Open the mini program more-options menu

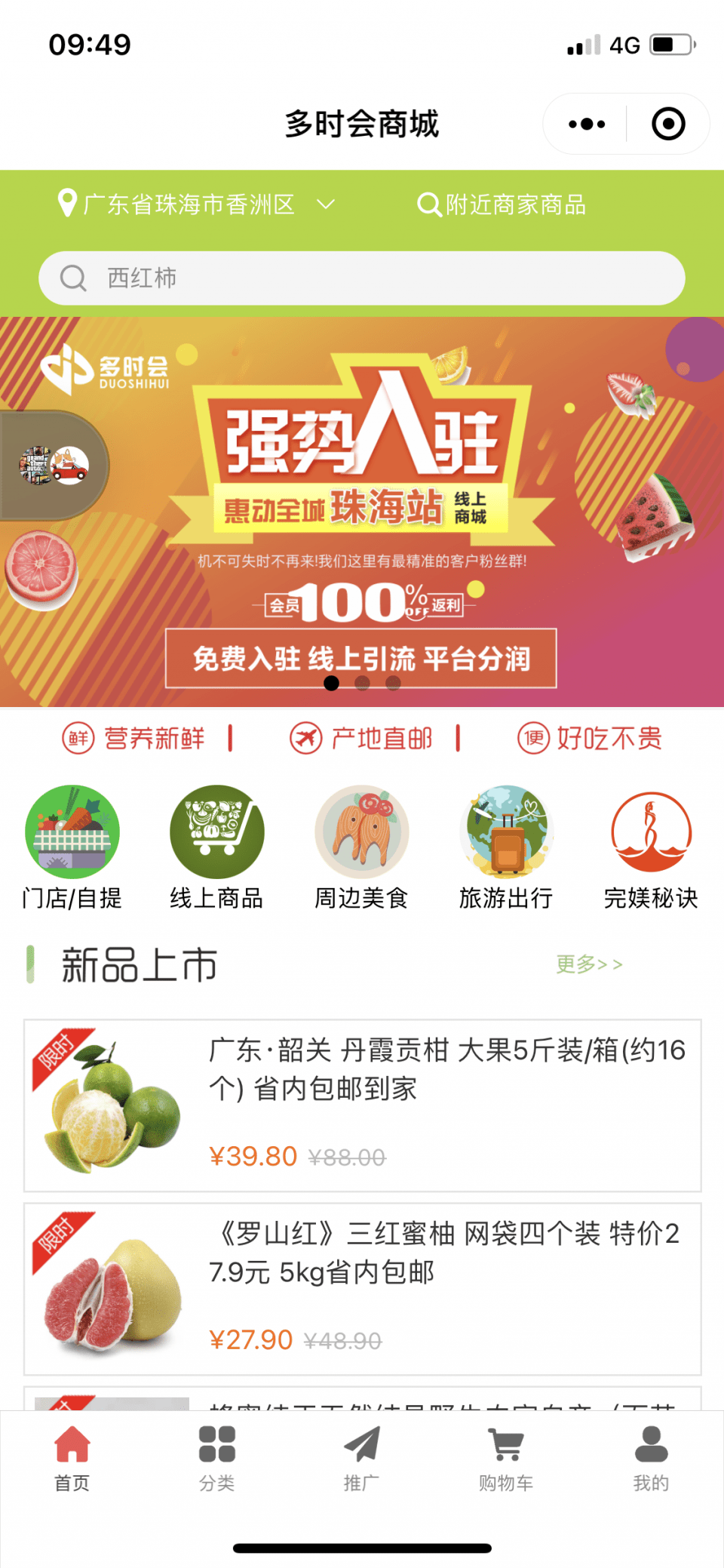pos(587,125)
